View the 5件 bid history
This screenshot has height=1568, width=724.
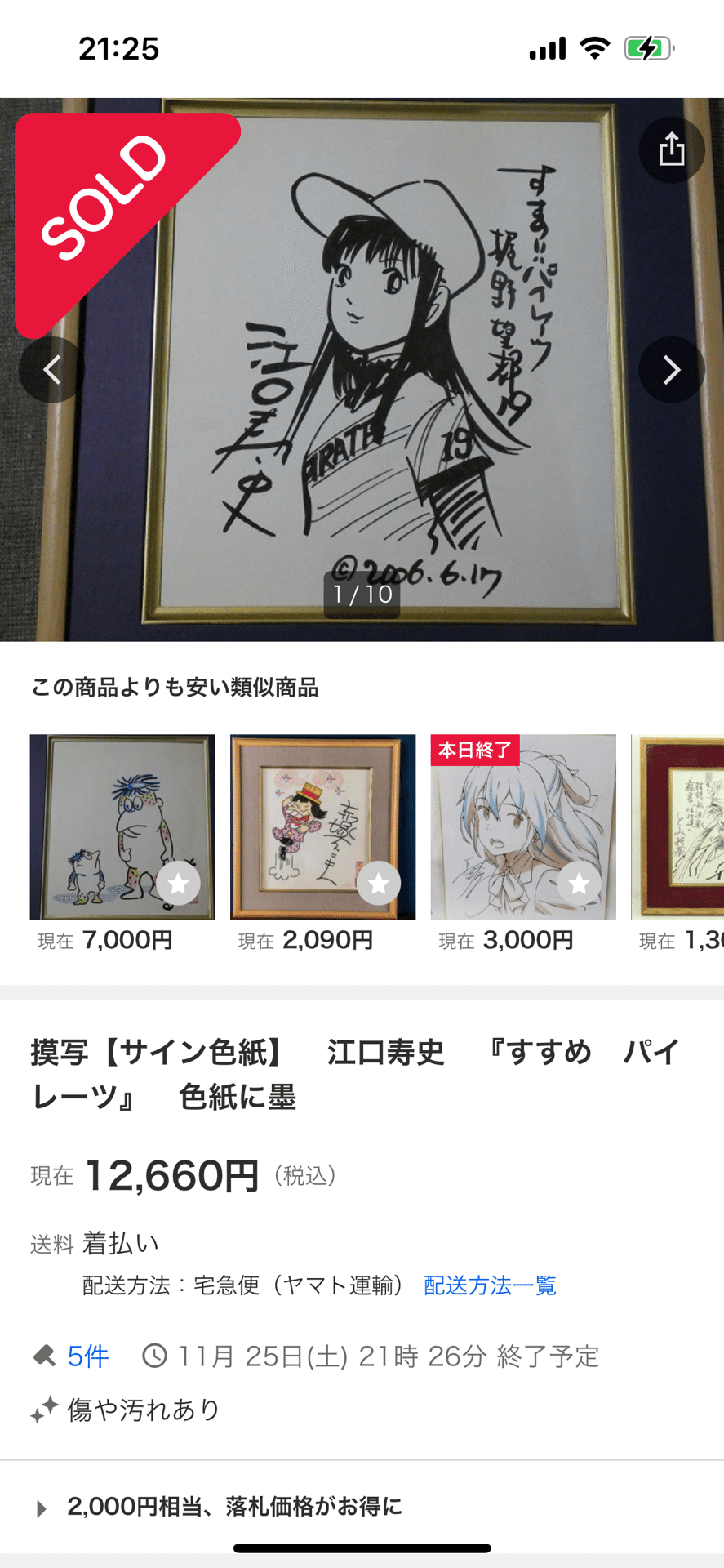coord(87,1356)
